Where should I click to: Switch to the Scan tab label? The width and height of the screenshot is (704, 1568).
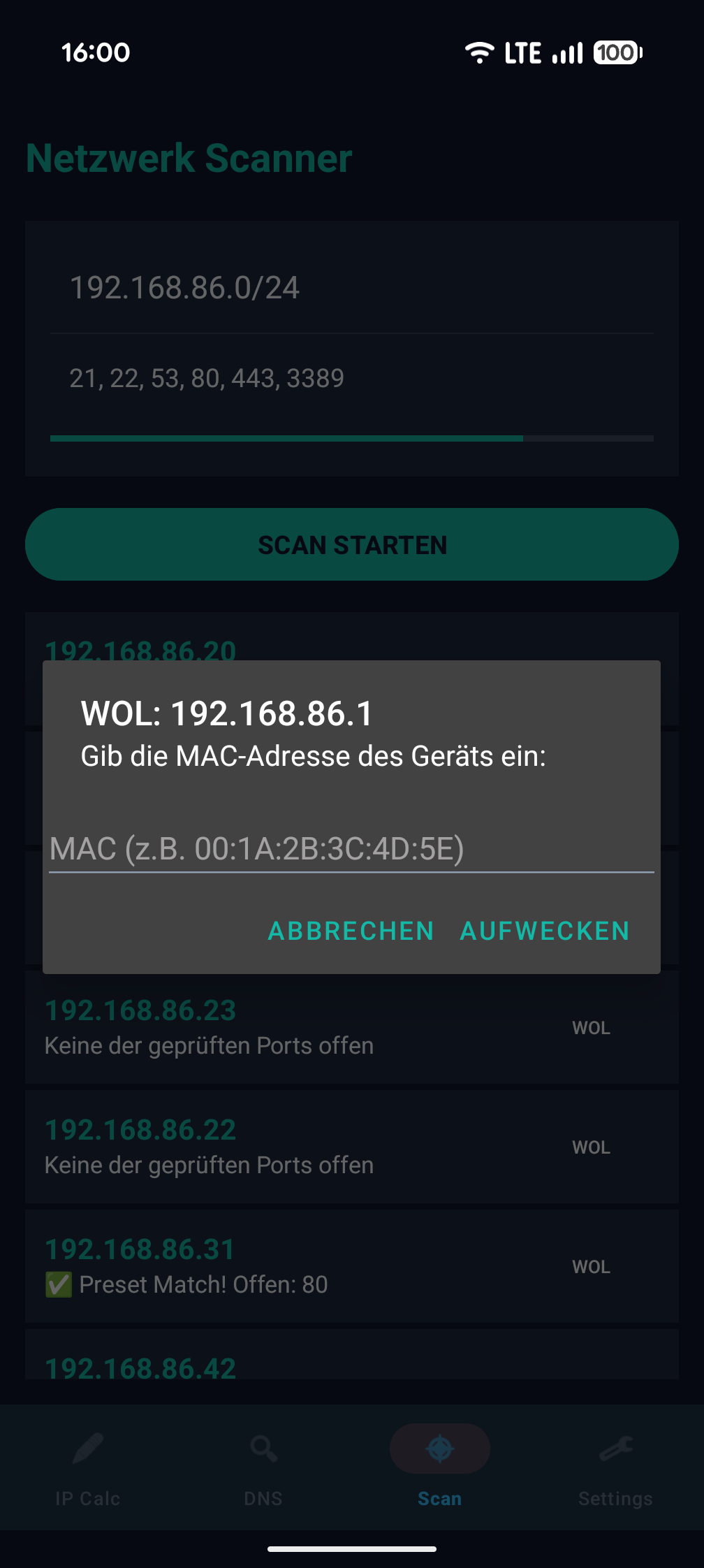(x=439, y=1498)
